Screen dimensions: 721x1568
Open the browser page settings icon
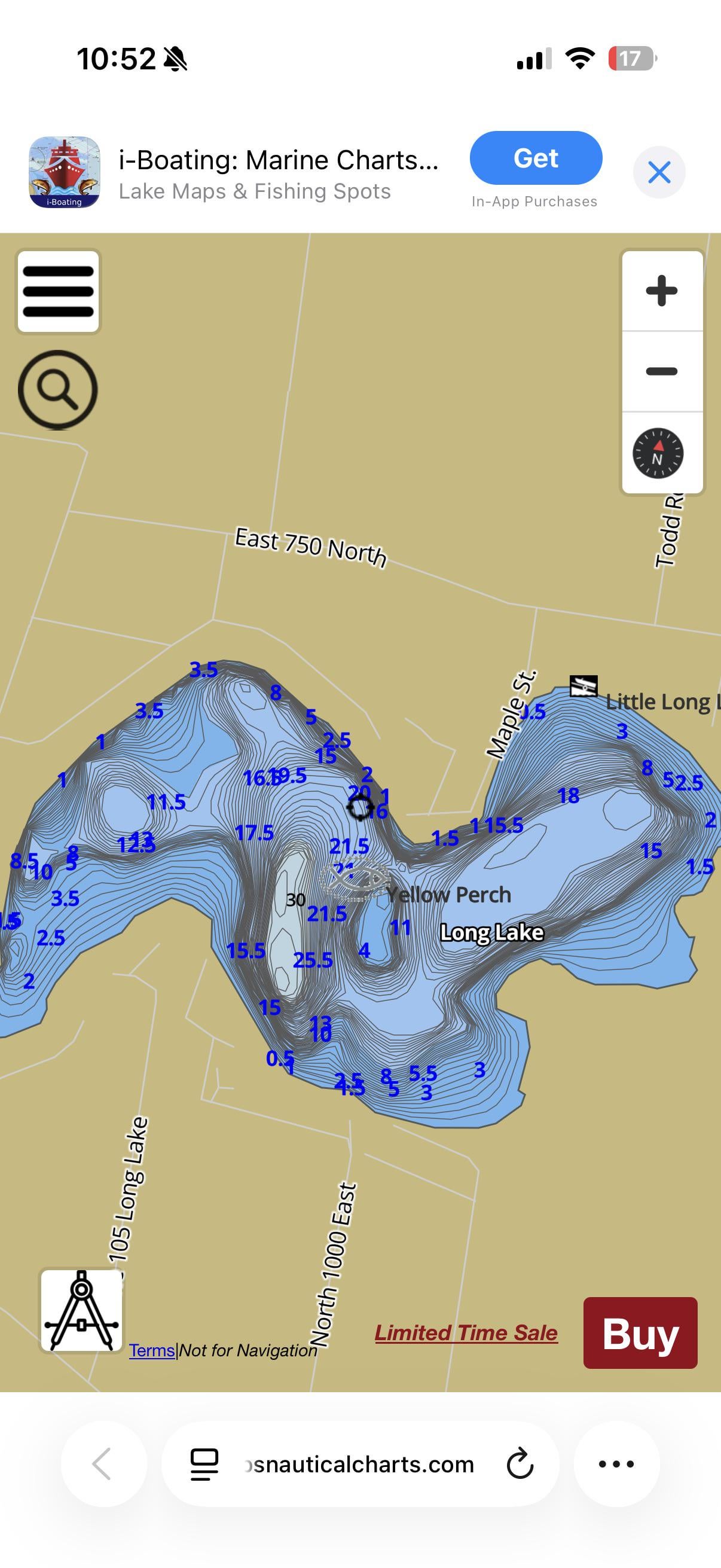pos(204,1464)
